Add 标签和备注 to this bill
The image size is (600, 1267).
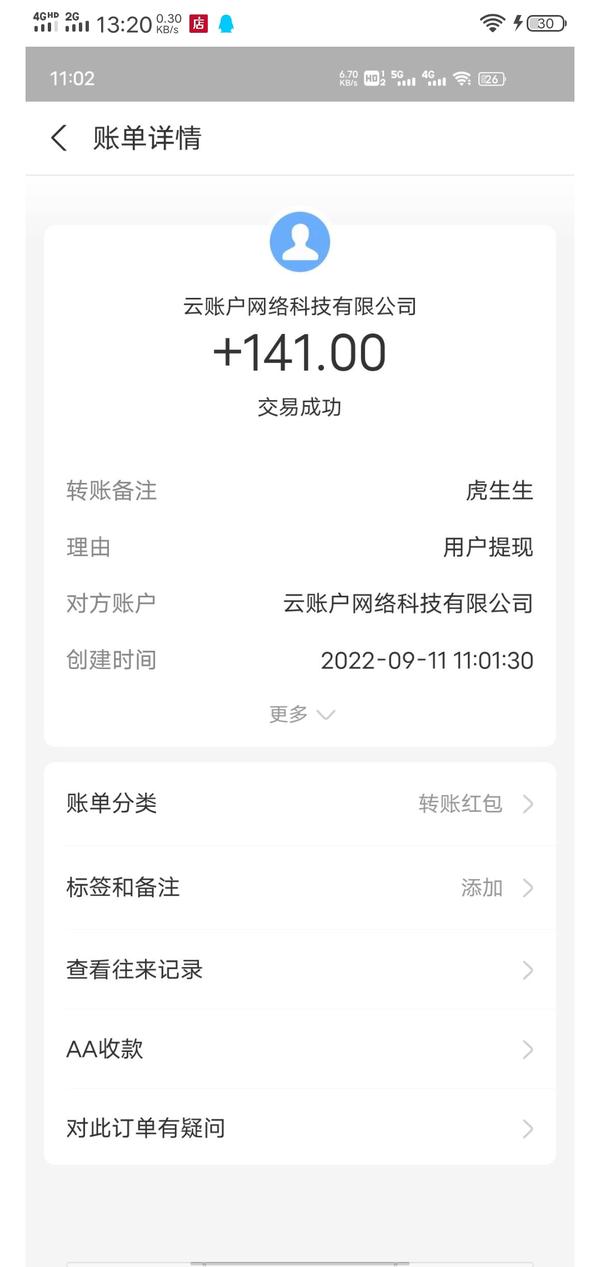(300, 887)
